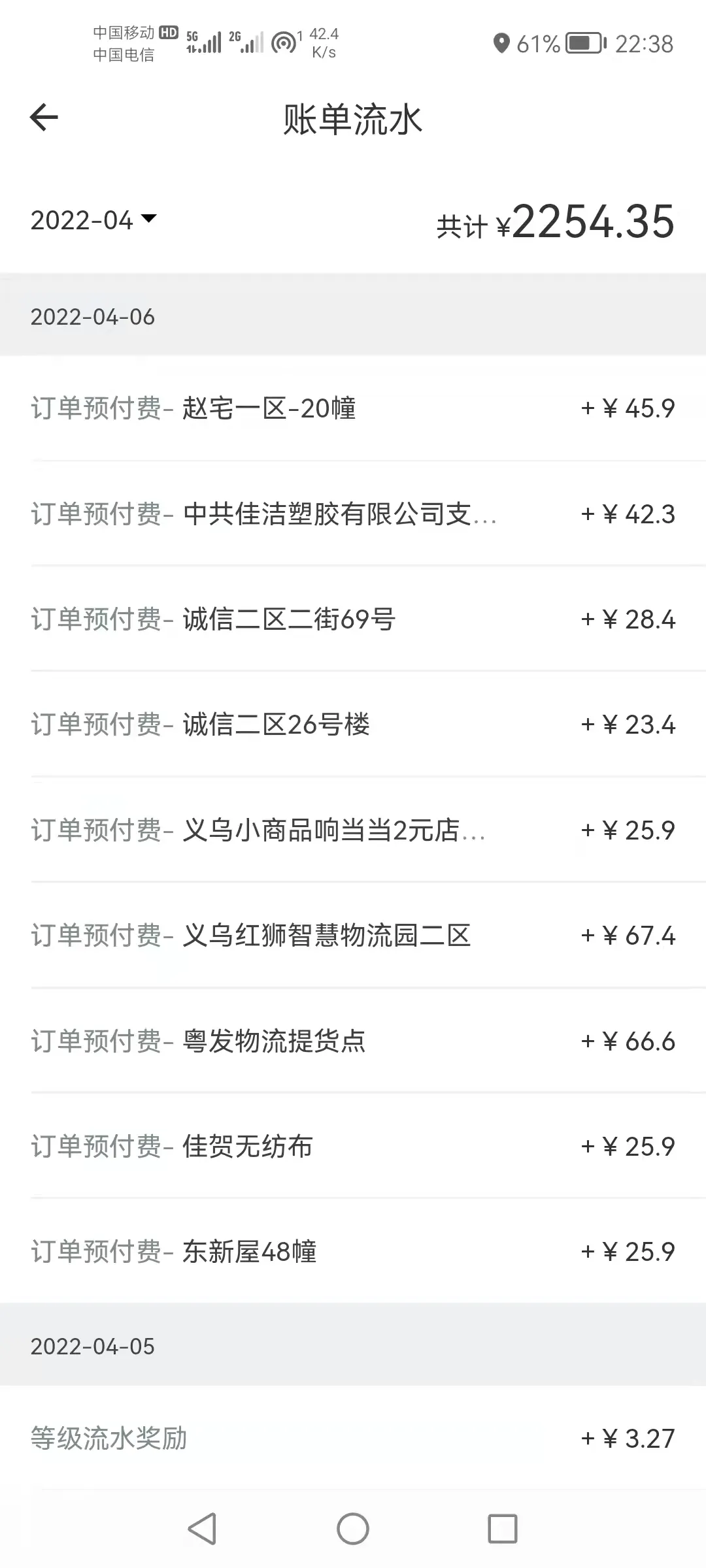The width and height of the screenshot is (706, 1568).
Task: Tap the total amount 共计 ¥2254.35
Action: pyautogui.click(x=554, y=223)
